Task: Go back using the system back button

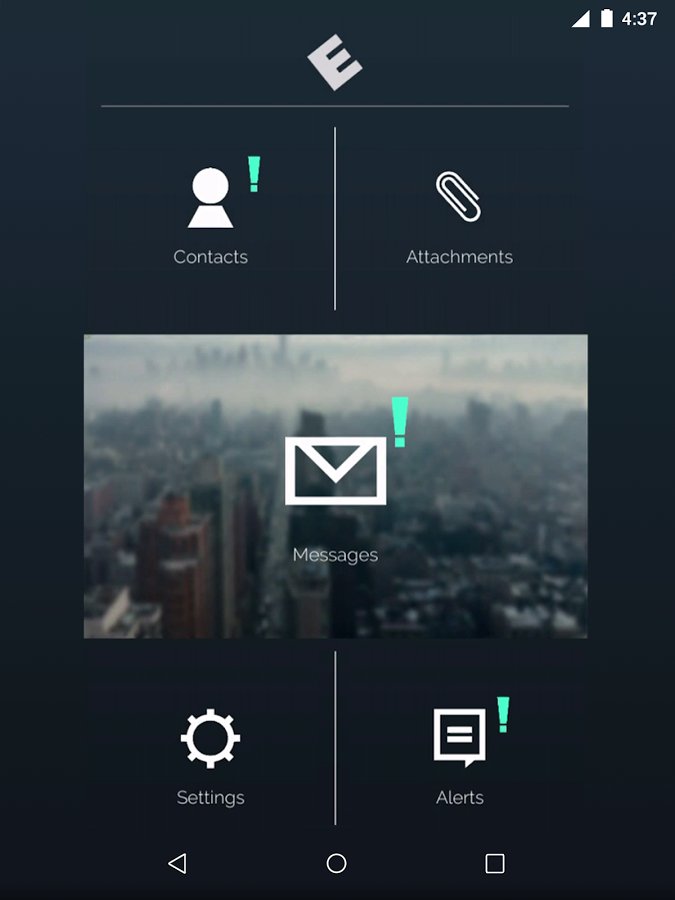Action: (x=178, y=864)
